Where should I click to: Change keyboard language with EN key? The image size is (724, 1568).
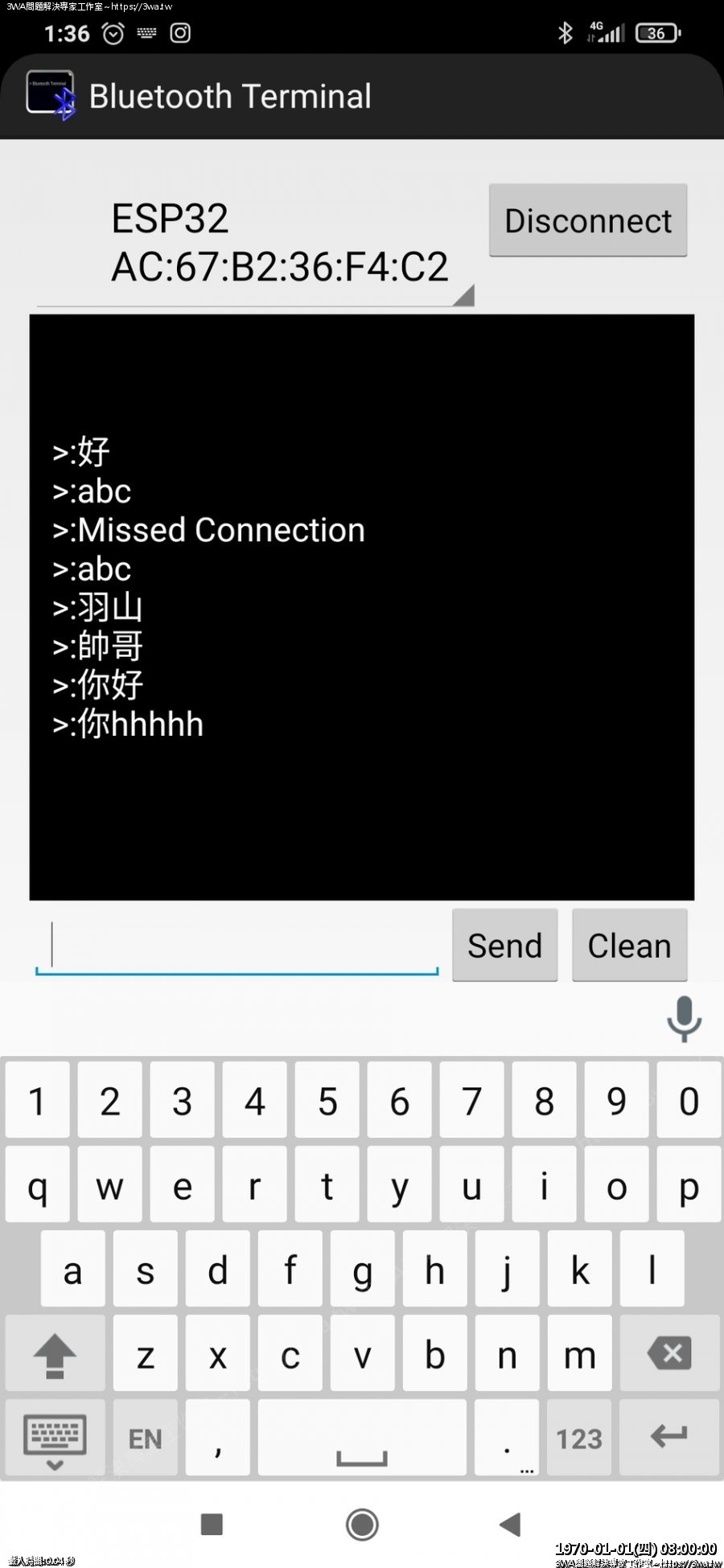tap(145, 1439)
